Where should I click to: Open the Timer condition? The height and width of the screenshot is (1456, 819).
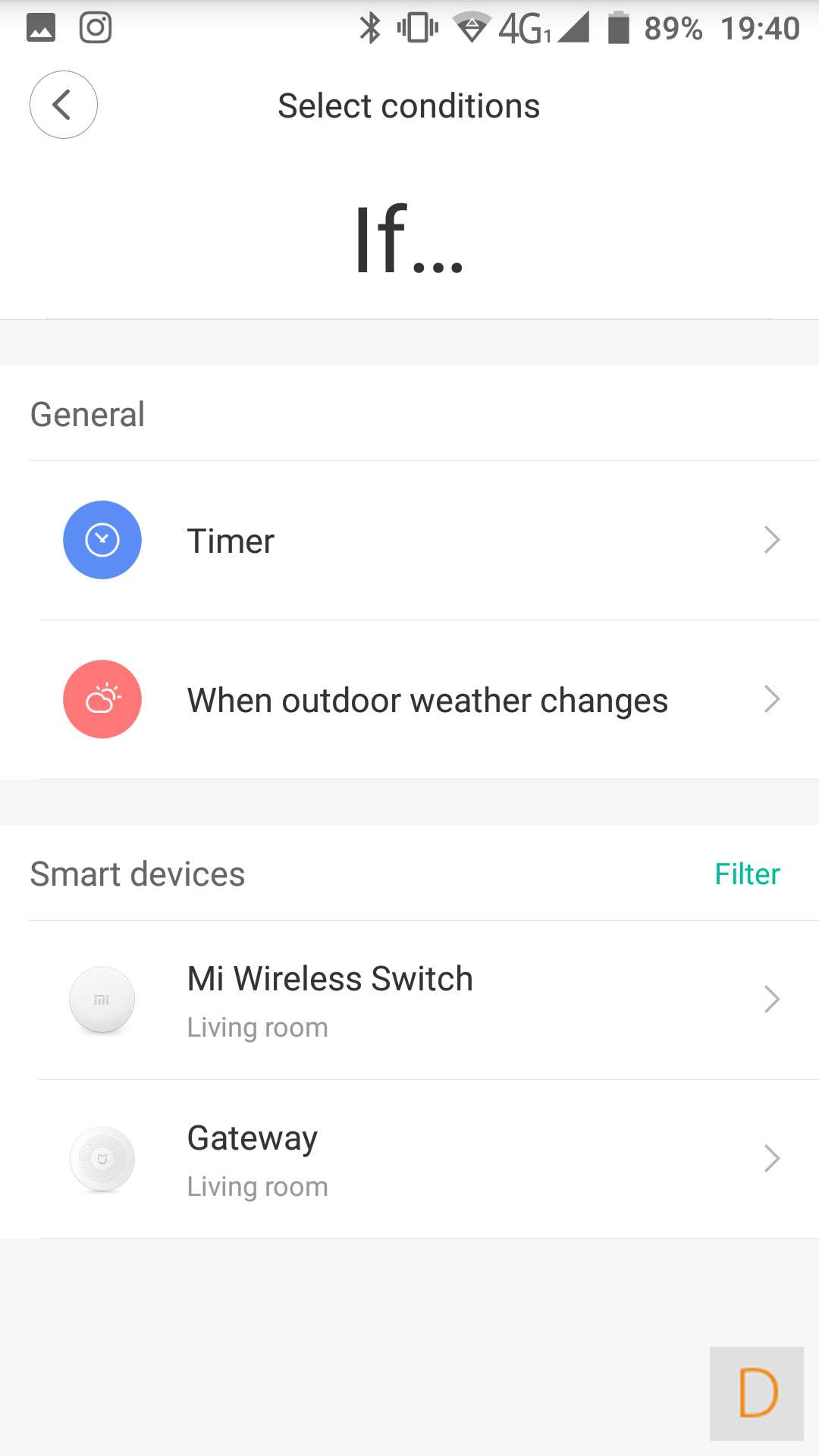[409, 541]
